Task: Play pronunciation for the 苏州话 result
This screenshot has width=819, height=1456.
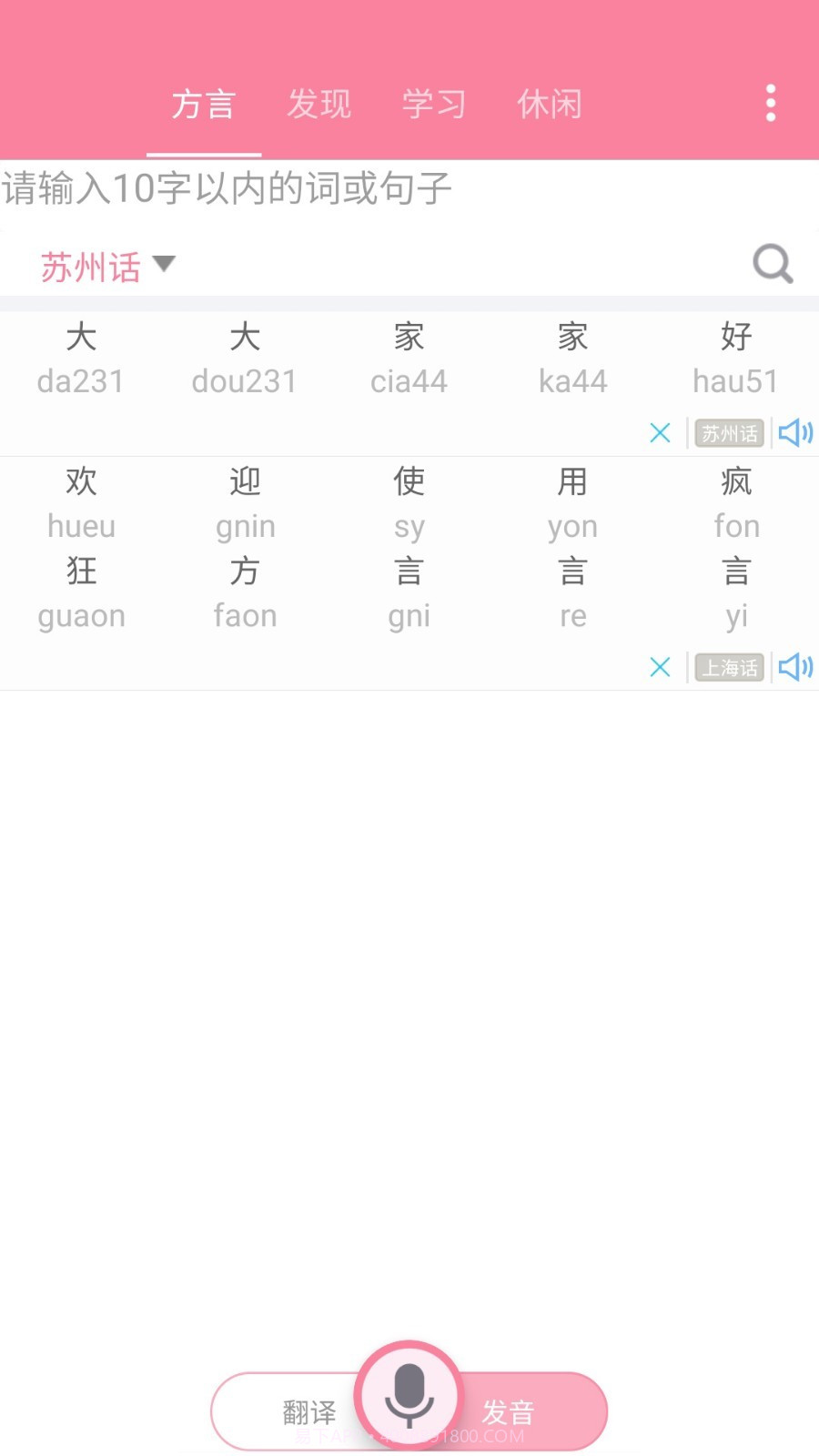Action: click(795, 433)
